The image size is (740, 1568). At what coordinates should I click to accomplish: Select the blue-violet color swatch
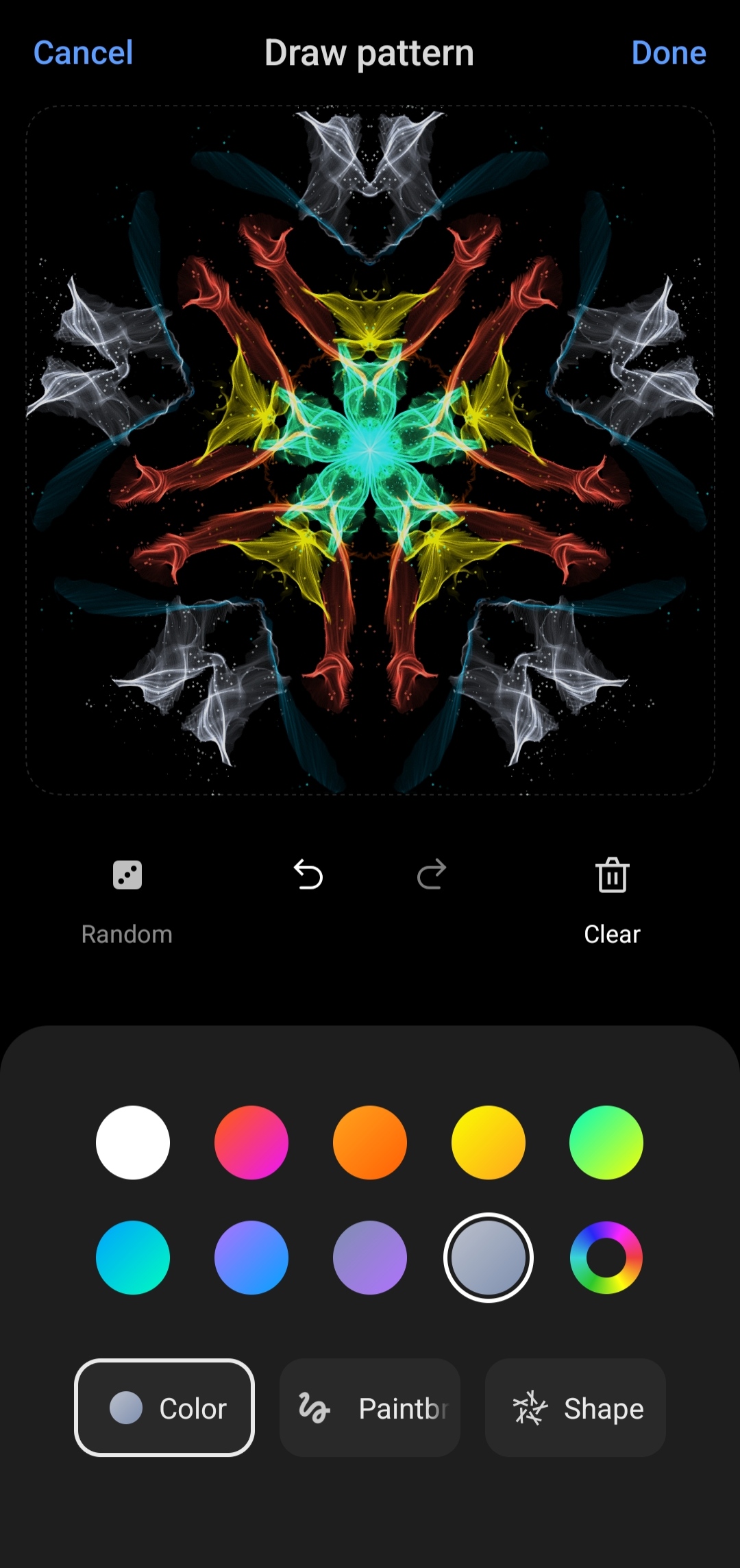pyautogui.click(x=251, y=1258)
